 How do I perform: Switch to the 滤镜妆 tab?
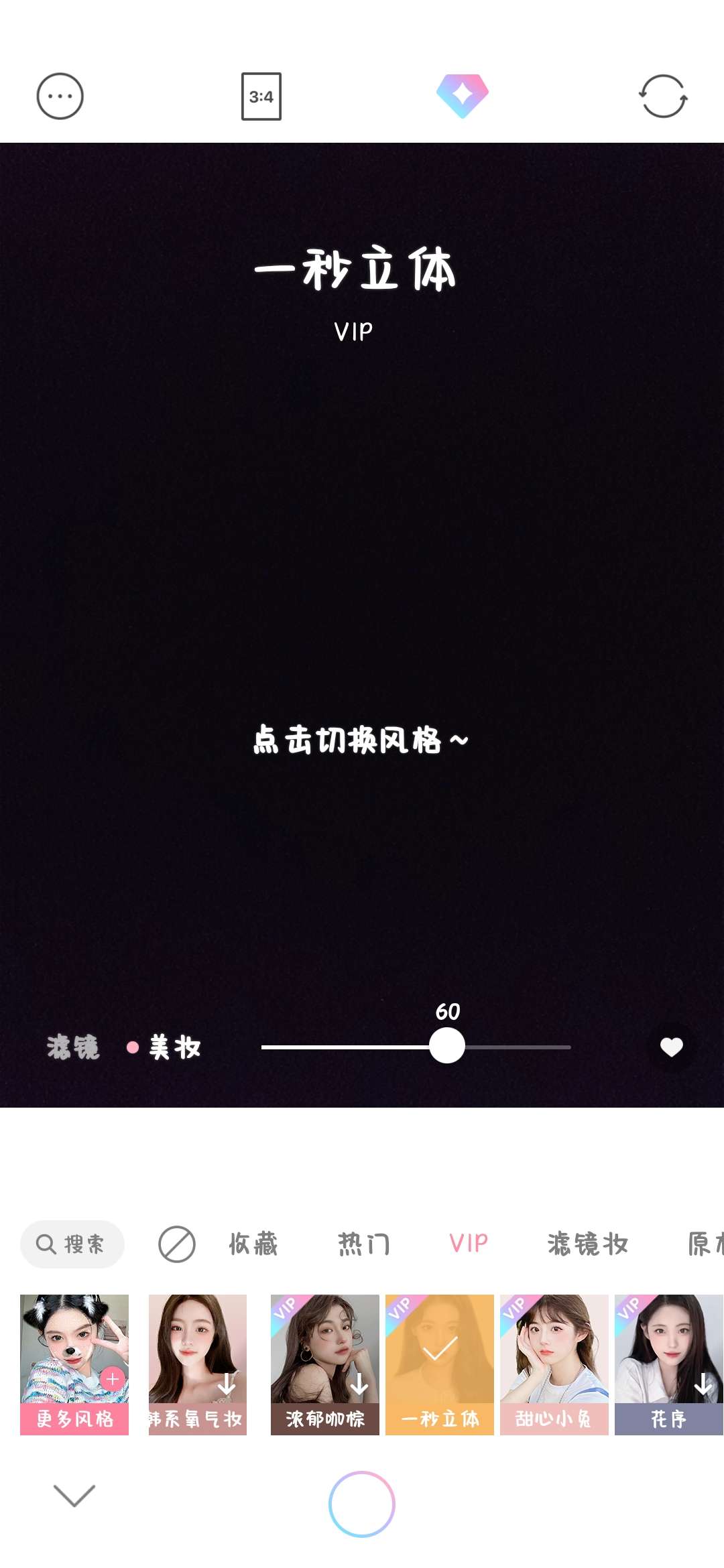587,1244
